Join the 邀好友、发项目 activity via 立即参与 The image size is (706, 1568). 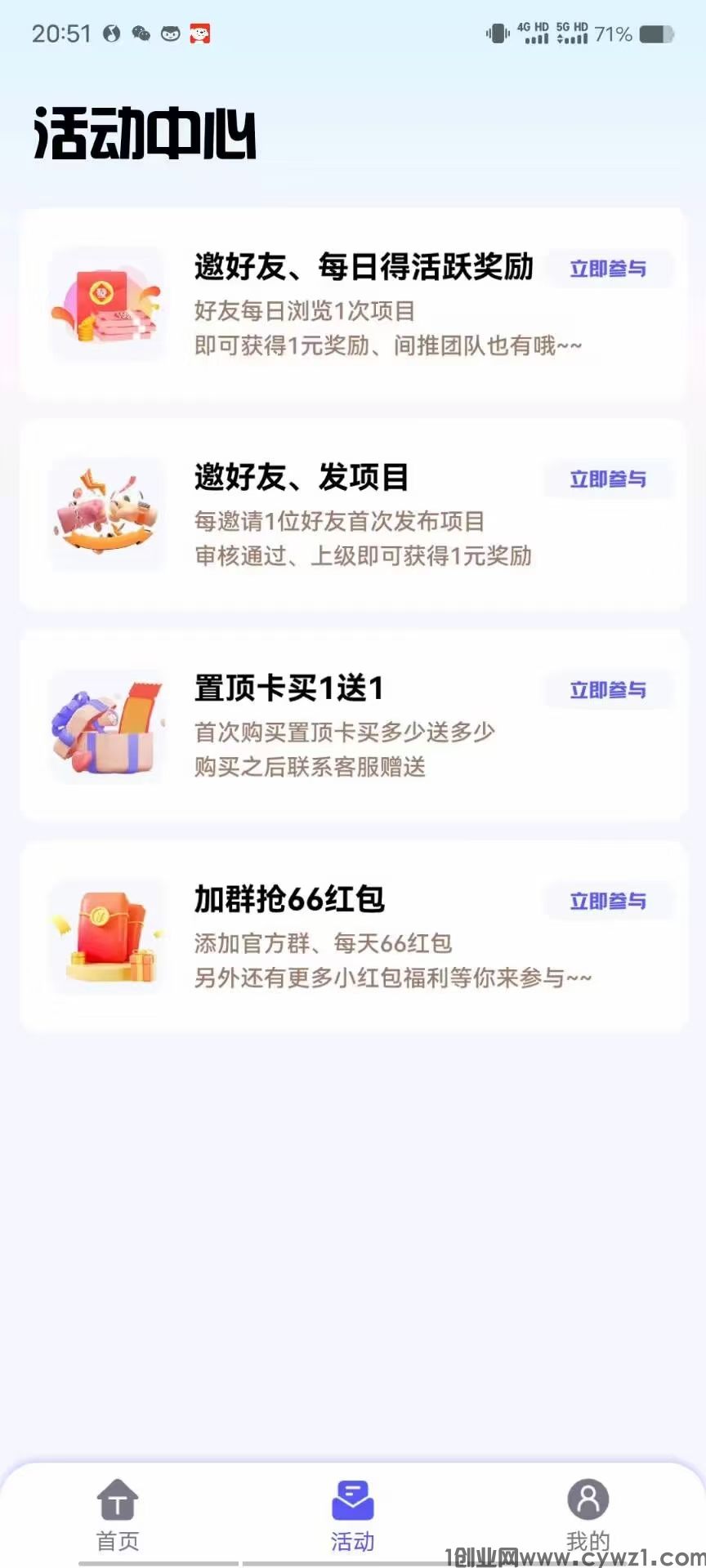click(x=608, y=479)
